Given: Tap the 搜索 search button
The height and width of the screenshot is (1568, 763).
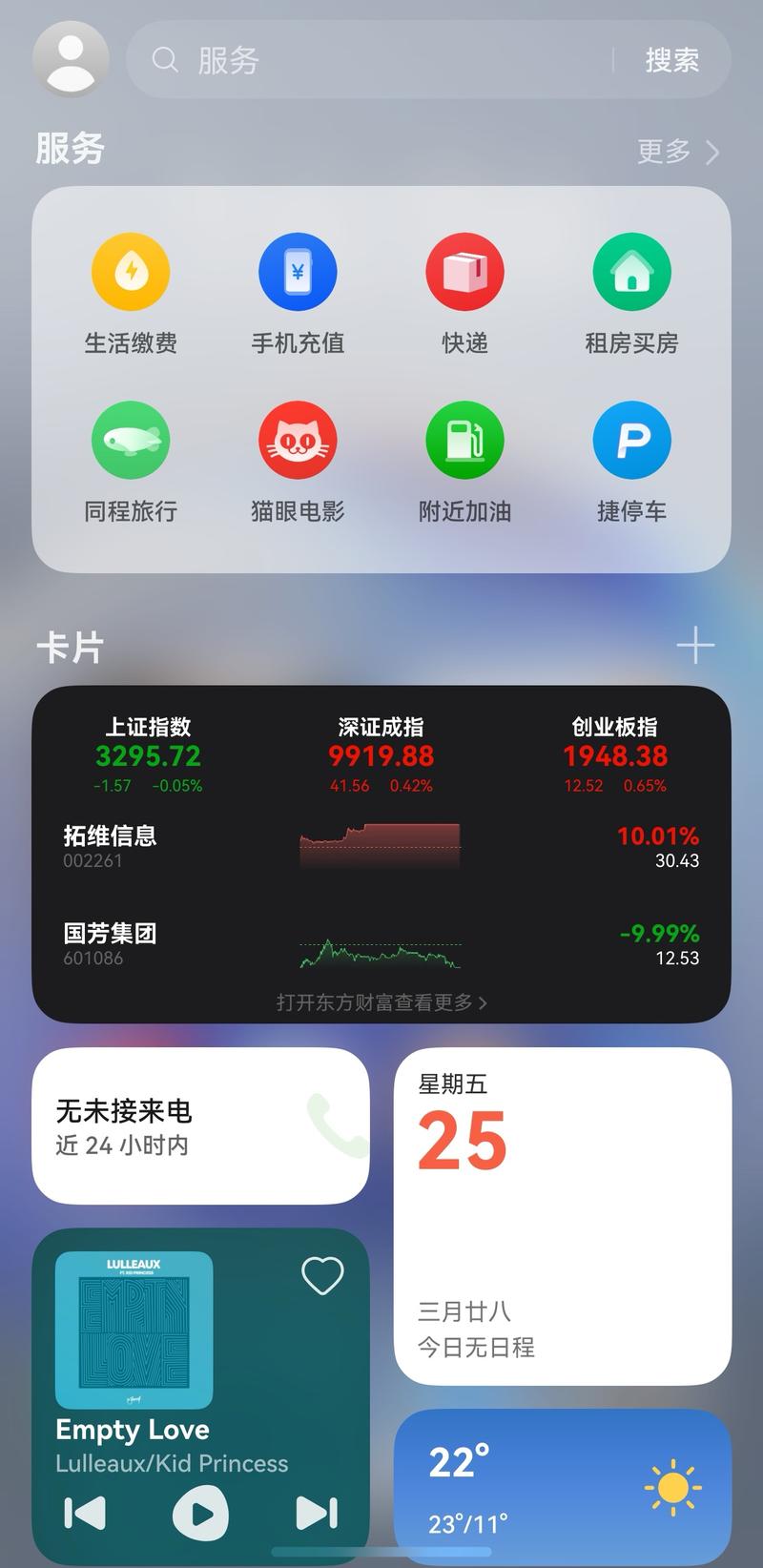Looking at the screenshot, I should (674, 58).
